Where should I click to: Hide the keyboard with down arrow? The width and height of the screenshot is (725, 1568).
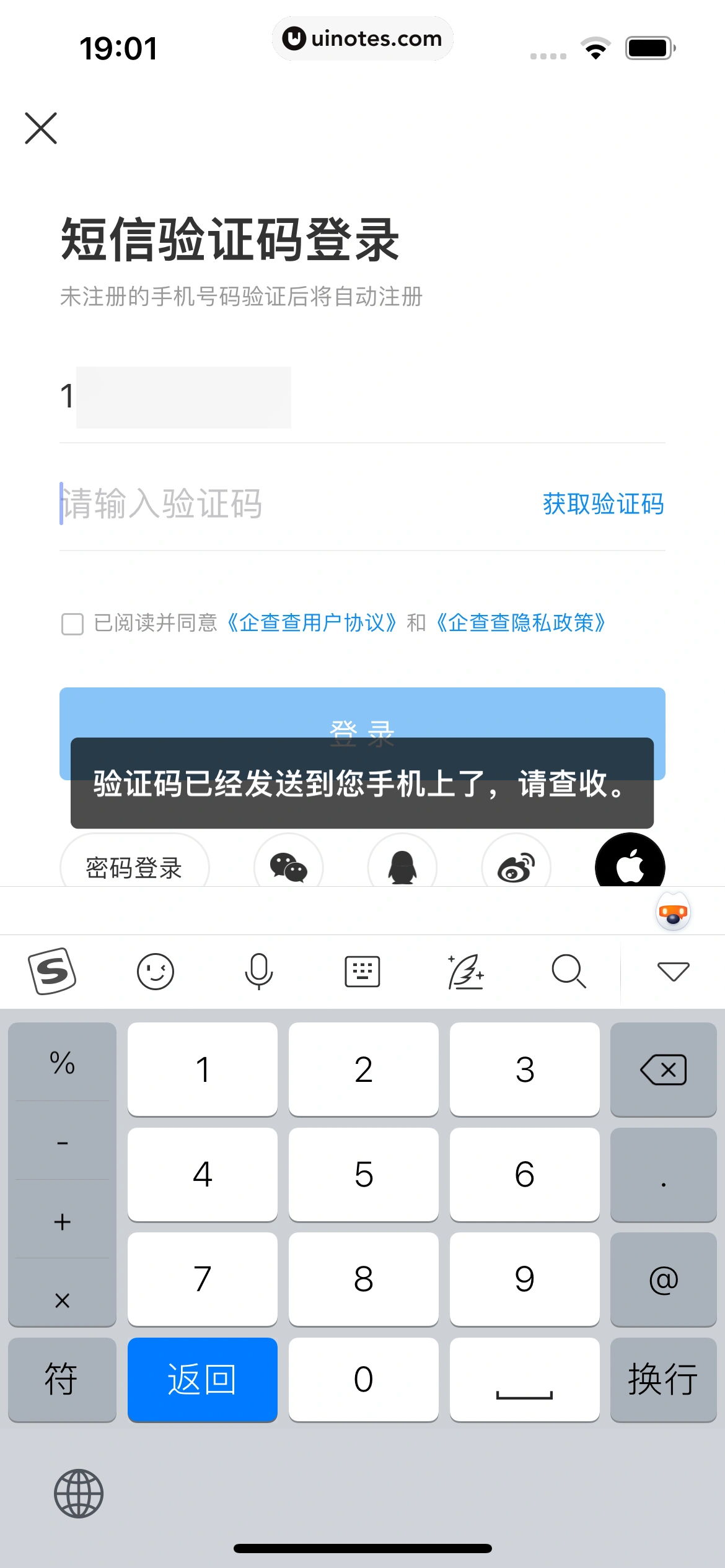tap(673, 971)
